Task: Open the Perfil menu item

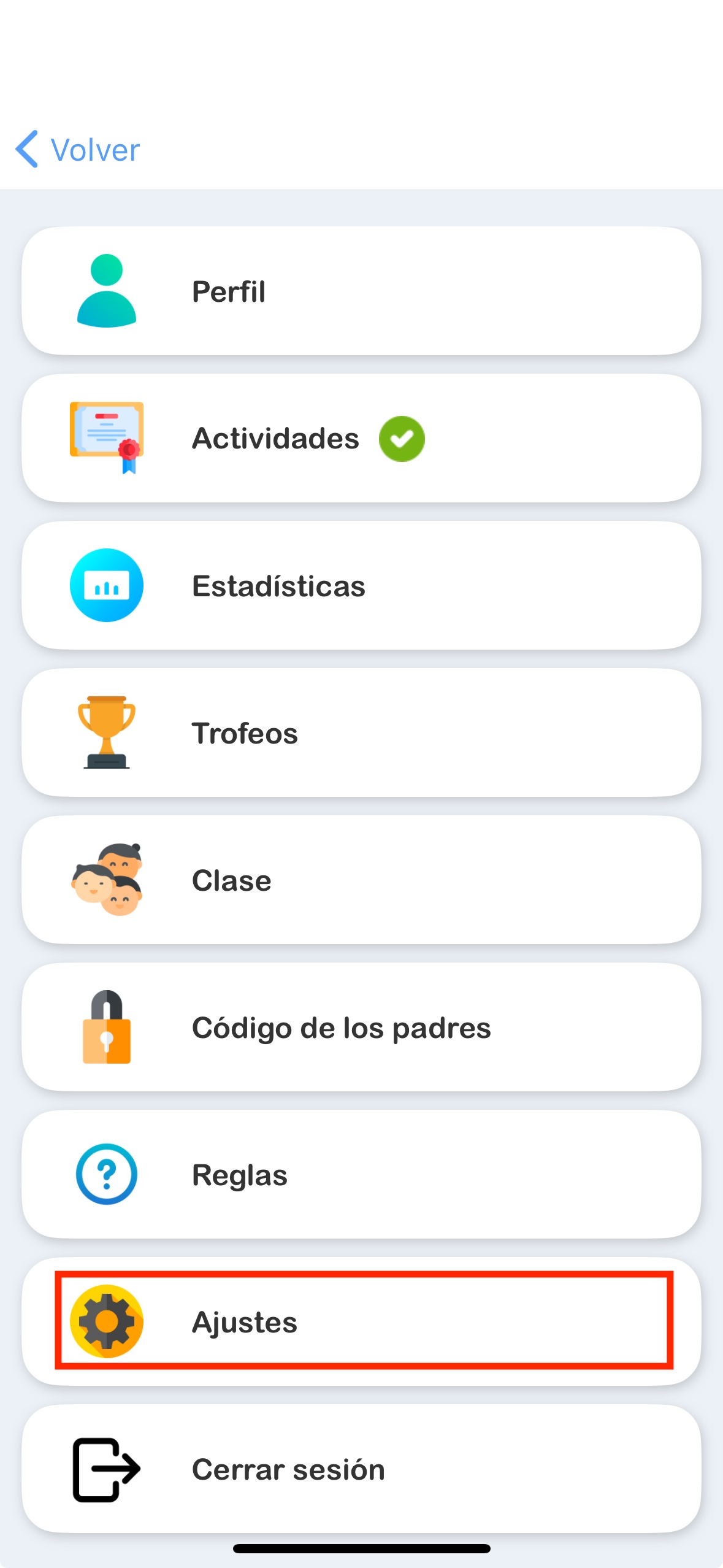Action: coord(228,290)
